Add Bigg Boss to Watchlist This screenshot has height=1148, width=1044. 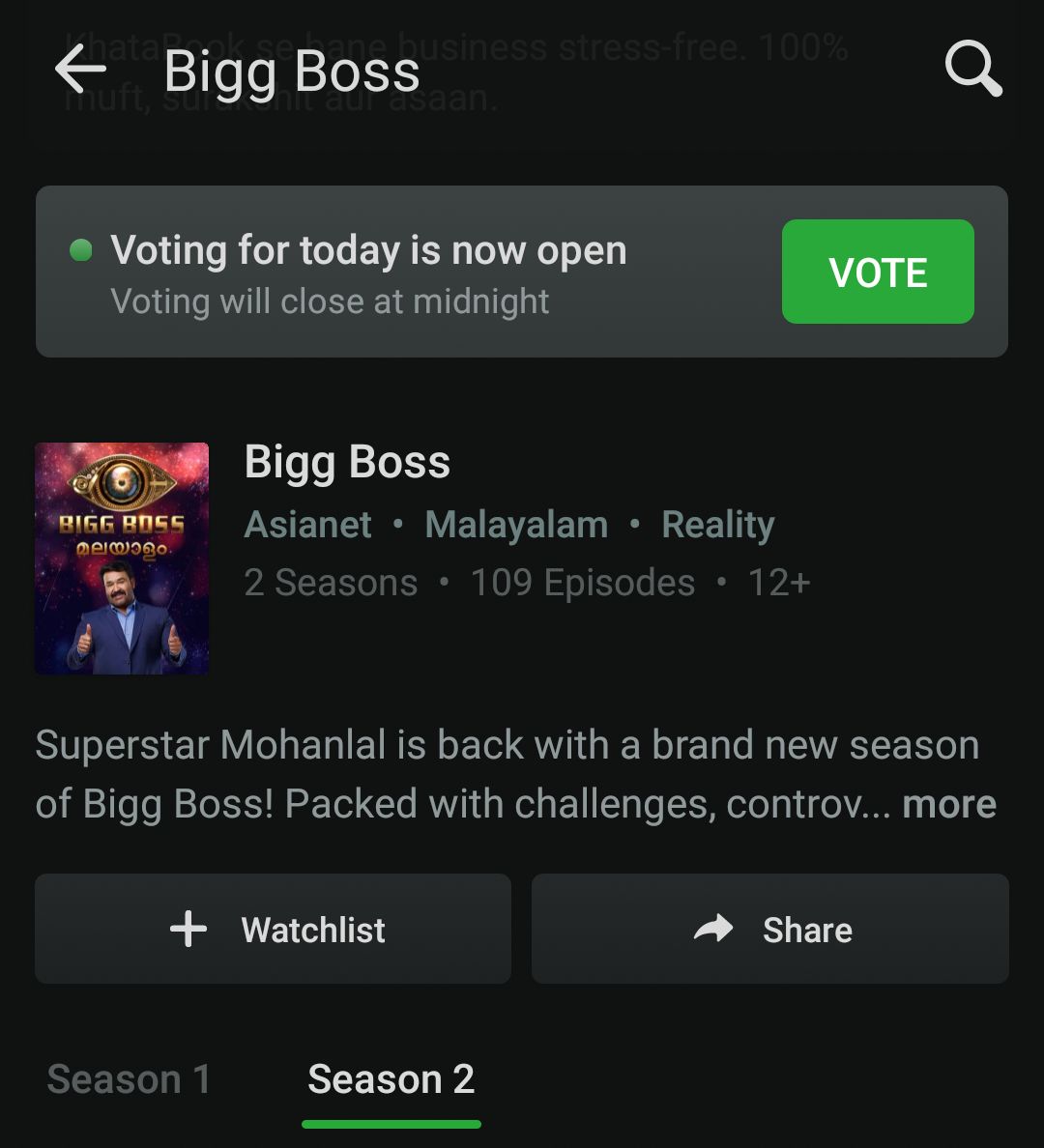[x=273, y=930]
